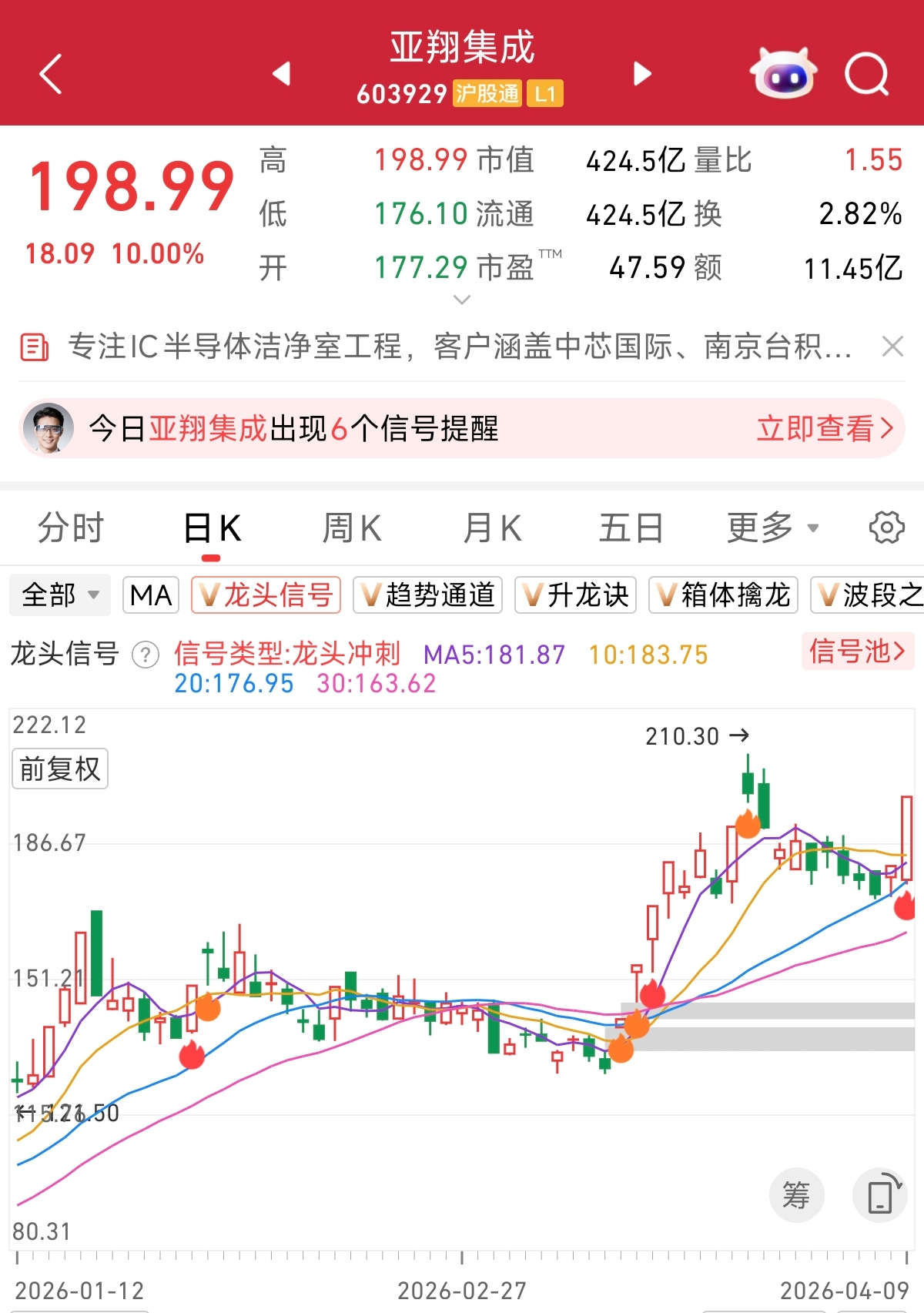
Task: Go back using the top-left arrow
Action: (51, 75)
